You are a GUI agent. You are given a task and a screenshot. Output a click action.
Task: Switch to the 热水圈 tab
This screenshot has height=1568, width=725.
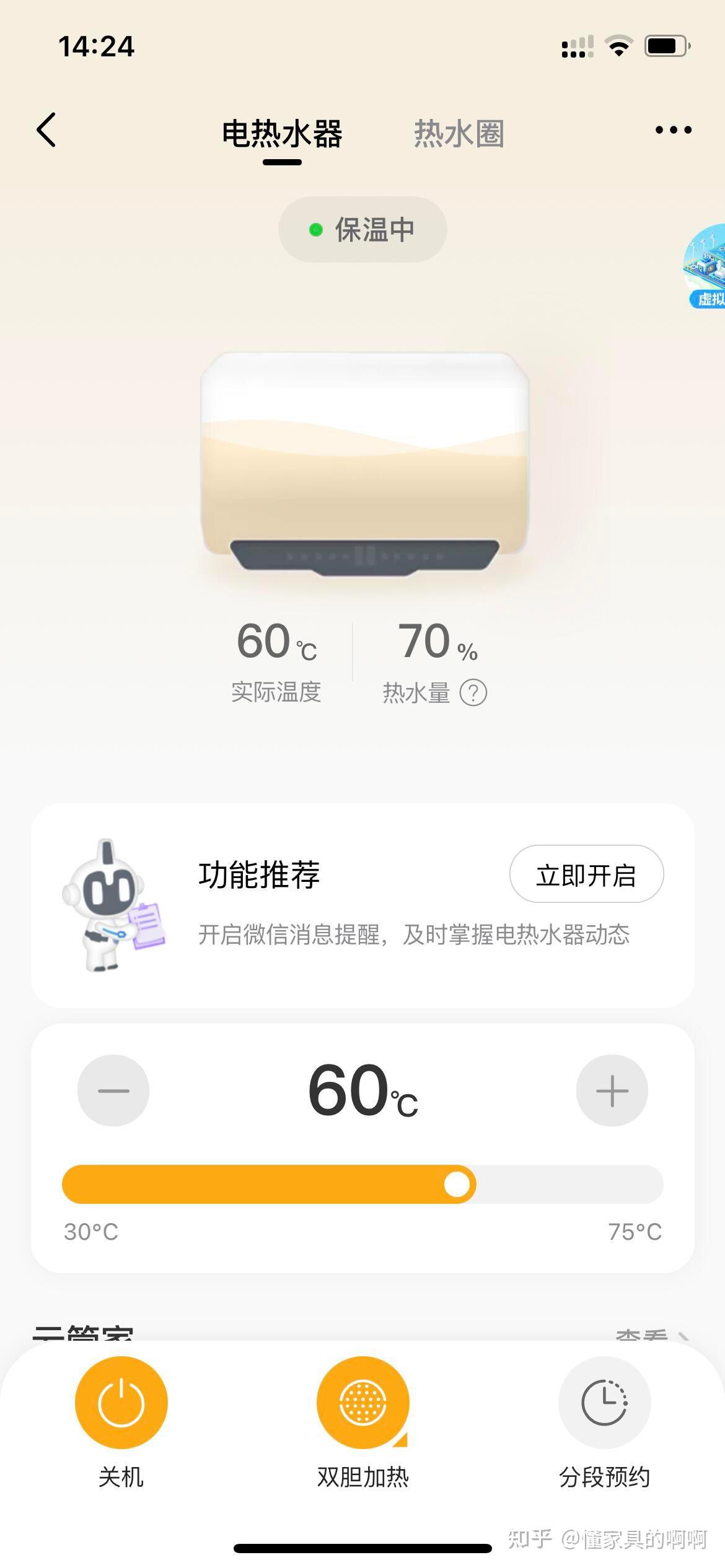[458, 133]
